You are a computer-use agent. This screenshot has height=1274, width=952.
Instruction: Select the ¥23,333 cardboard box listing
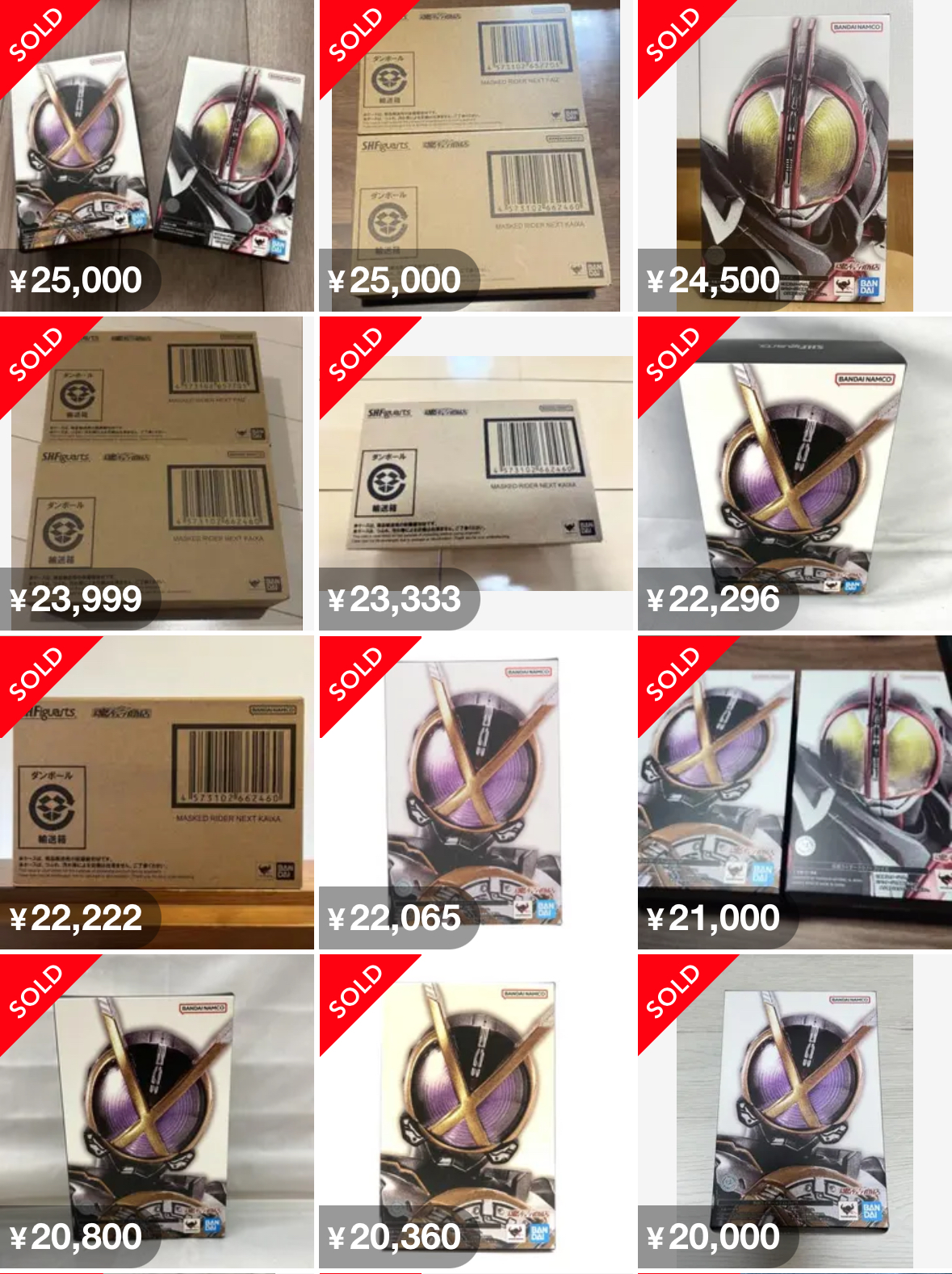(x=475, y=473)
